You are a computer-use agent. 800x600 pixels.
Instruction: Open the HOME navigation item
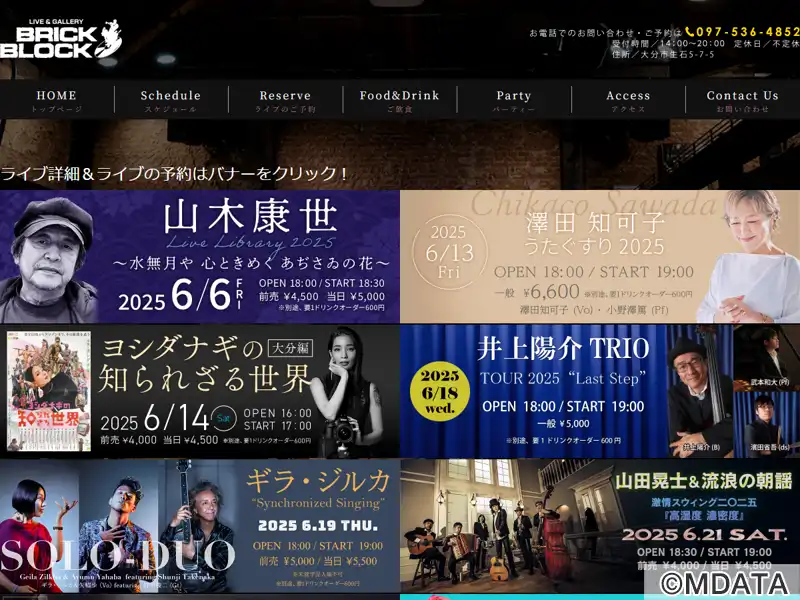(x=56, y=100)
